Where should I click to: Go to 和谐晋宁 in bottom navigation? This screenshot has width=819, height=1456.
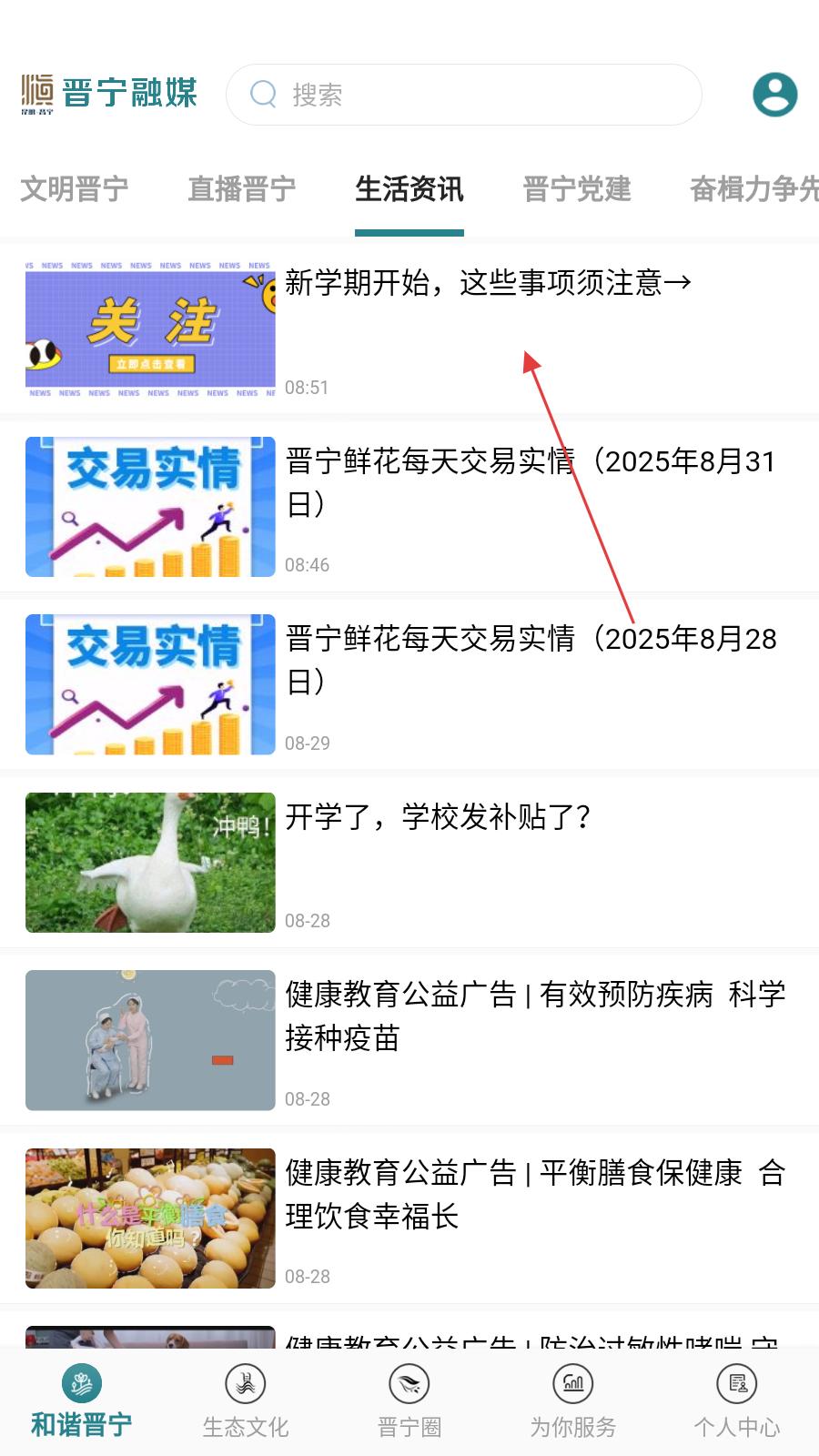click(x=82, y=1402)
